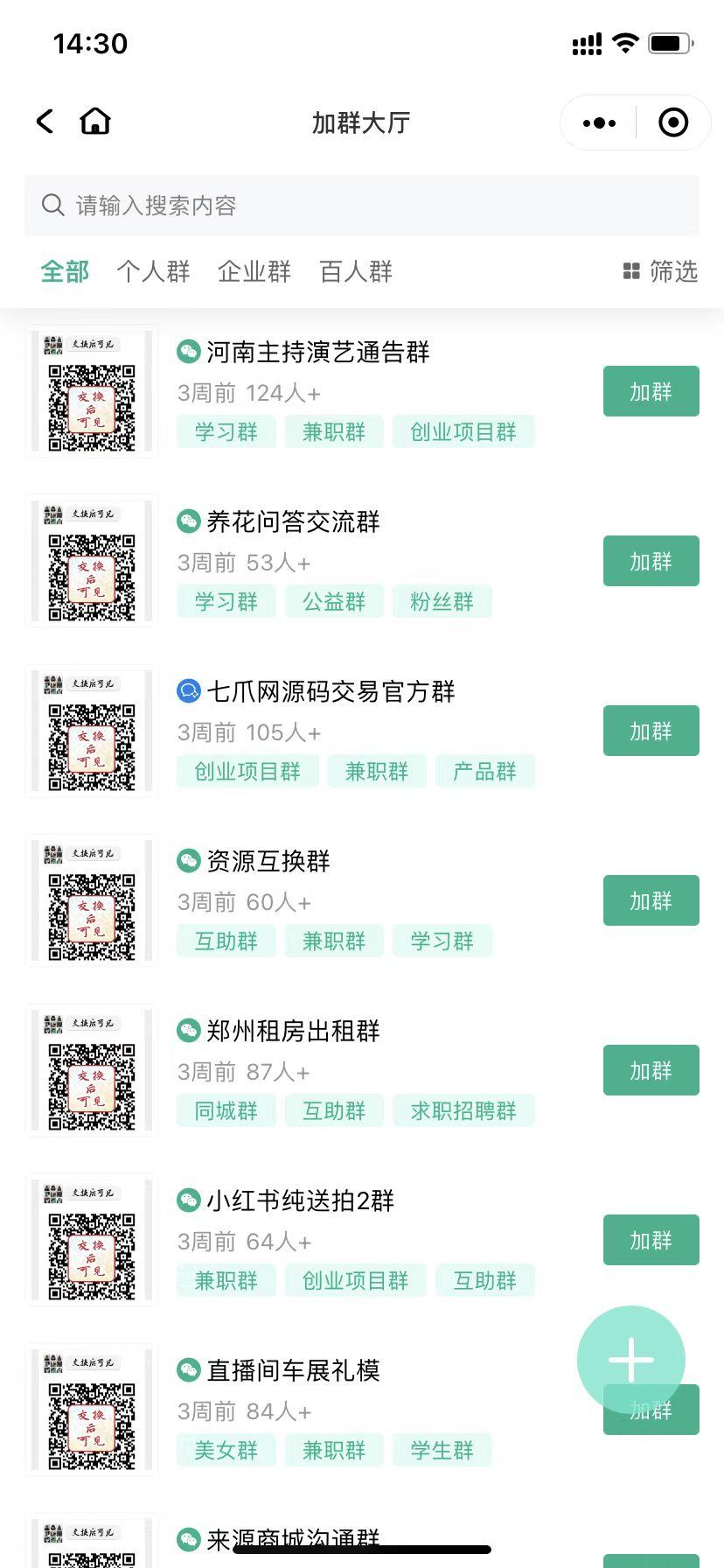
Task: Select the 求职招聘群 tag under 郑州租房出租群
Action: [x=463, y=1111]
